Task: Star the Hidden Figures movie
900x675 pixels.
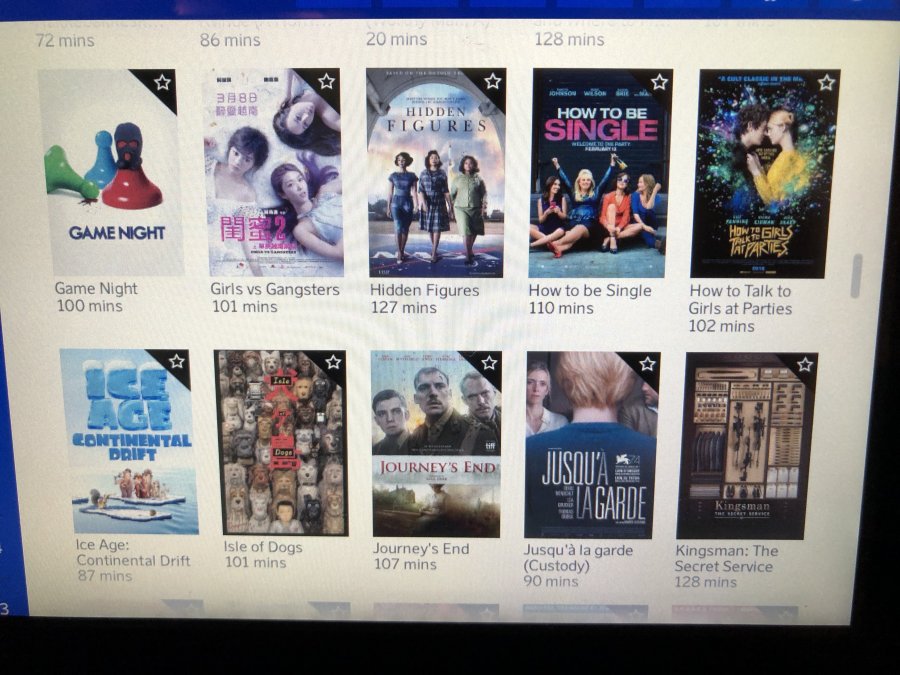Action: pos(492,81)
